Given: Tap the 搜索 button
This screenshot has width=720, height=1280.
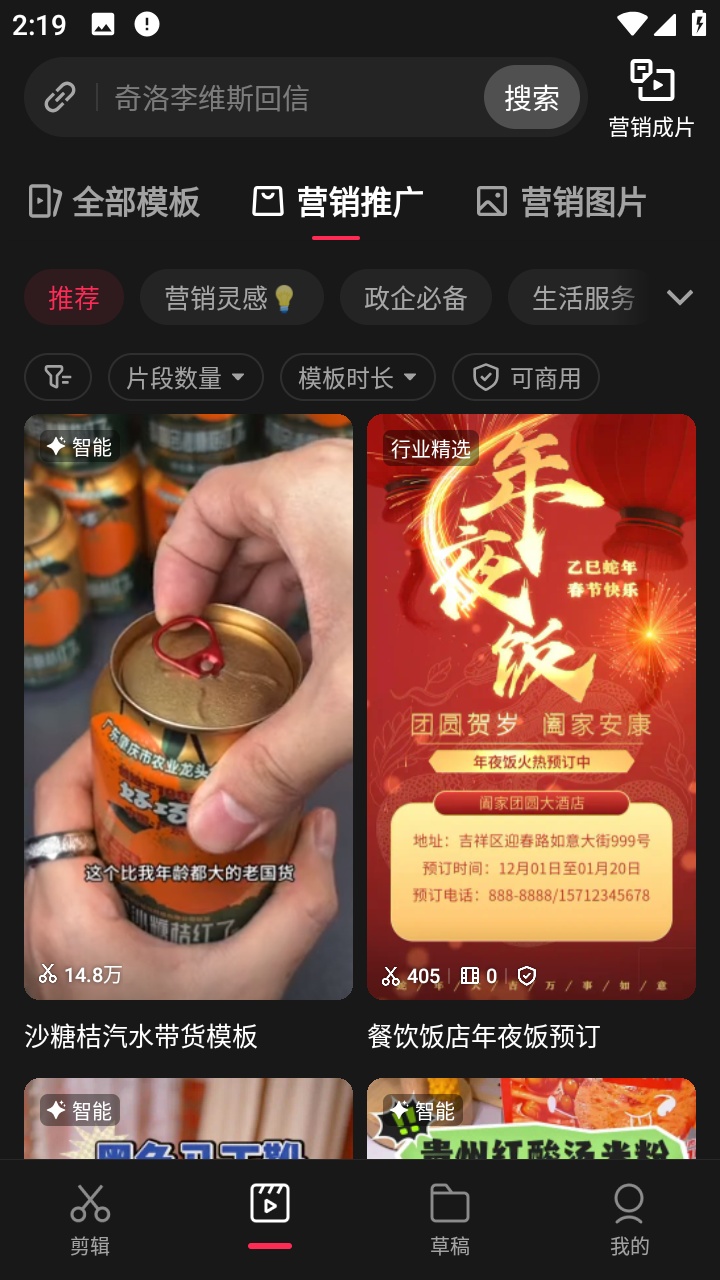Looking at the screenshot, I should [531, 97].
